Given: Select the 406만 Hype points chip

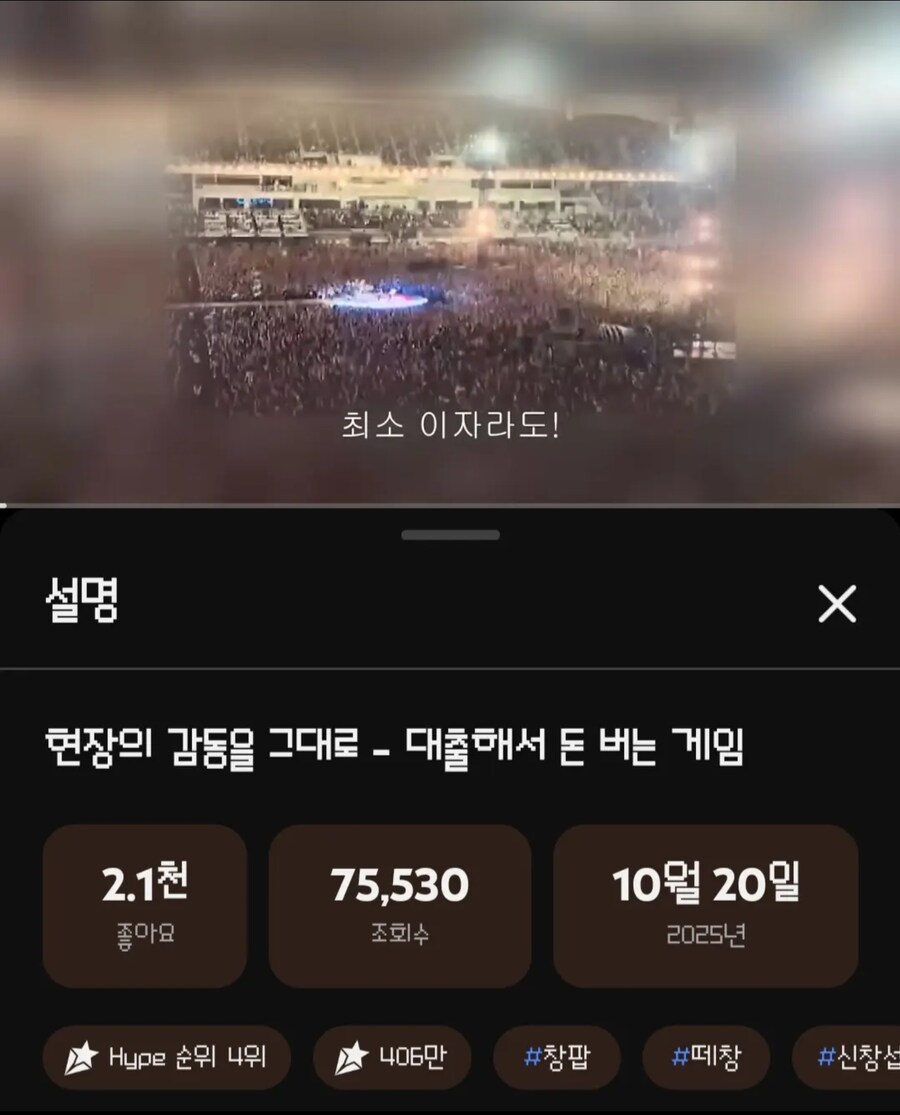Looking at the screenshot, I should coord(391,1058).
